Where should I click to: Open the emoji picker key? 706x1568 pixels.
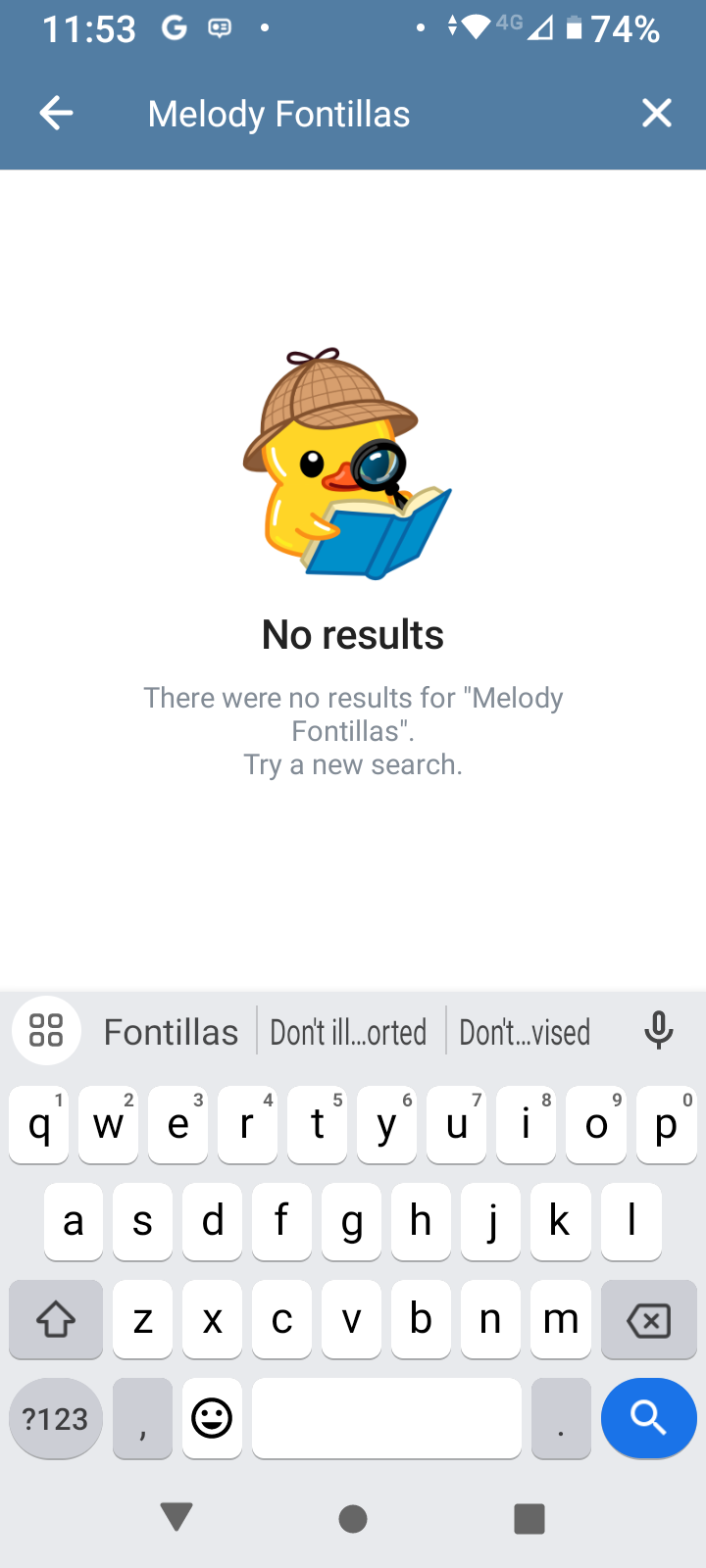pyautogui.click(x=212, y=1418)
